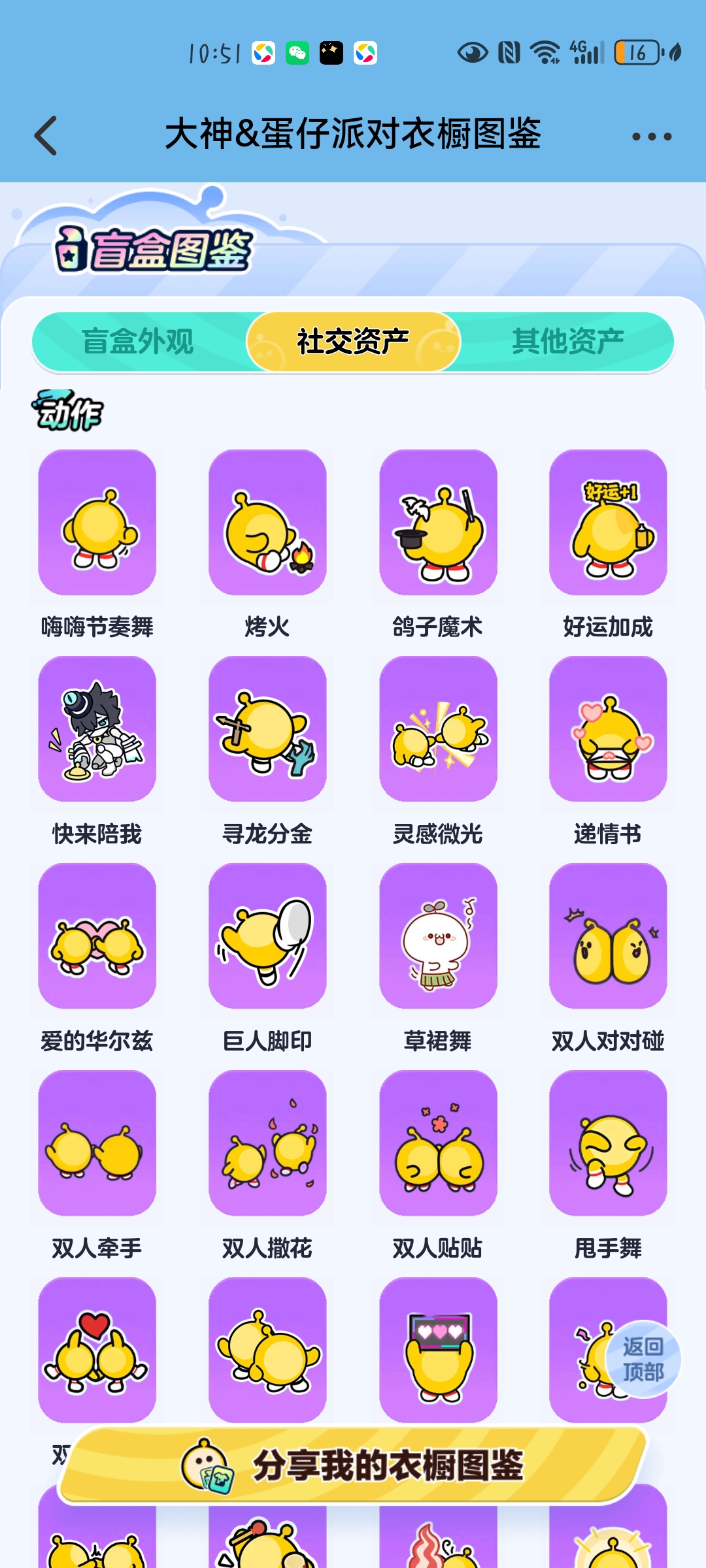
Task: Go back from the wardrobe gallery page
Action: point(46,136)
